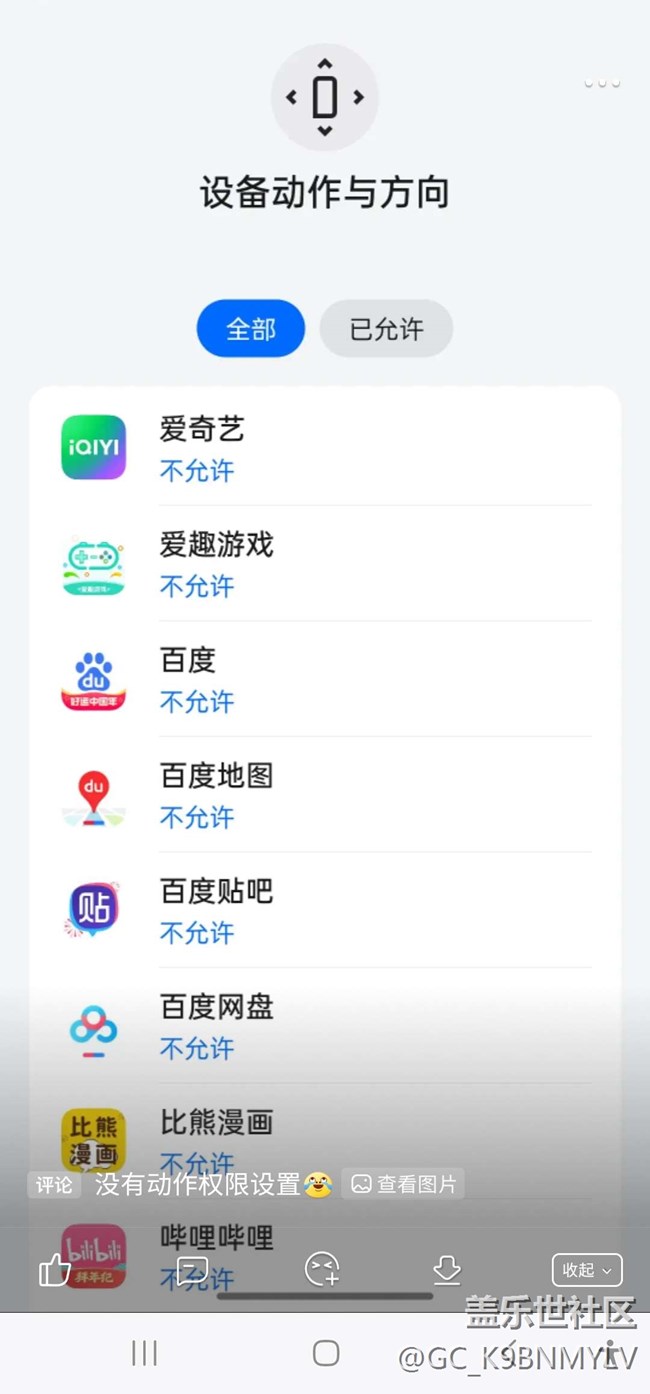
Task: Open the three-dot overflow menu
Action: [602, 84]
